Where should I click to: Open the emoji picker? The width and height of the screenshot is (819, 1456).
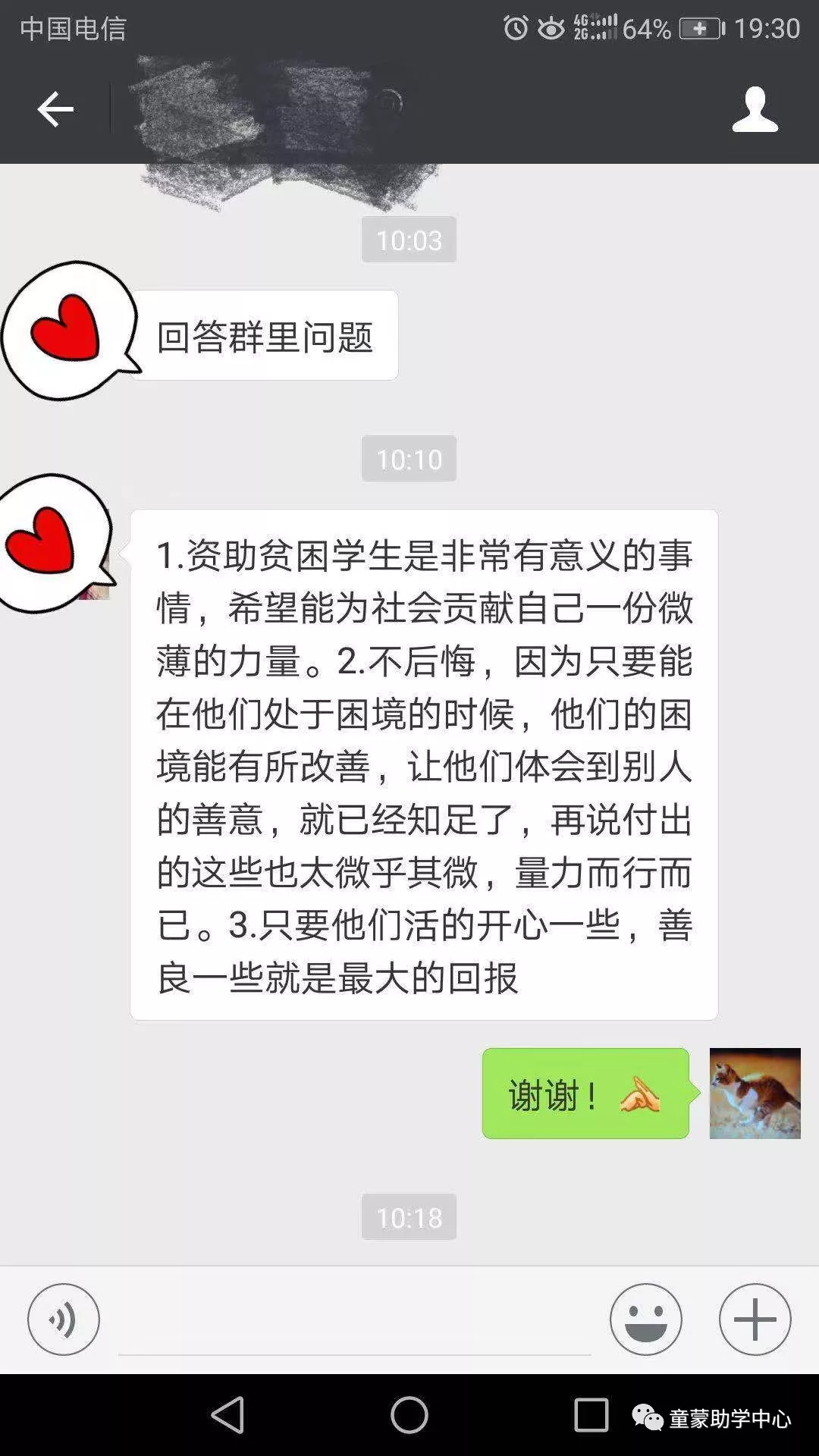point(646,1319)
